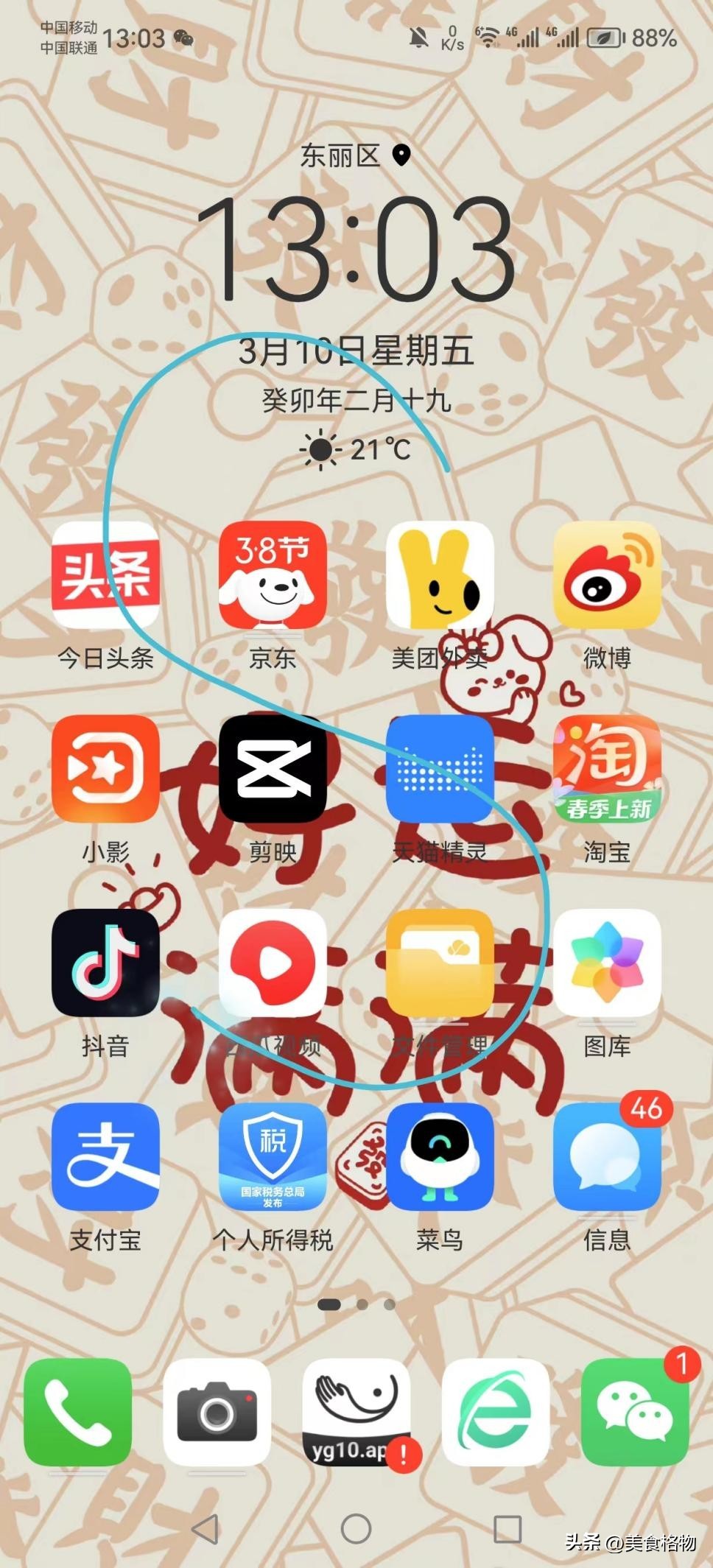Open the 图库 gallery app

click(608, 965)
